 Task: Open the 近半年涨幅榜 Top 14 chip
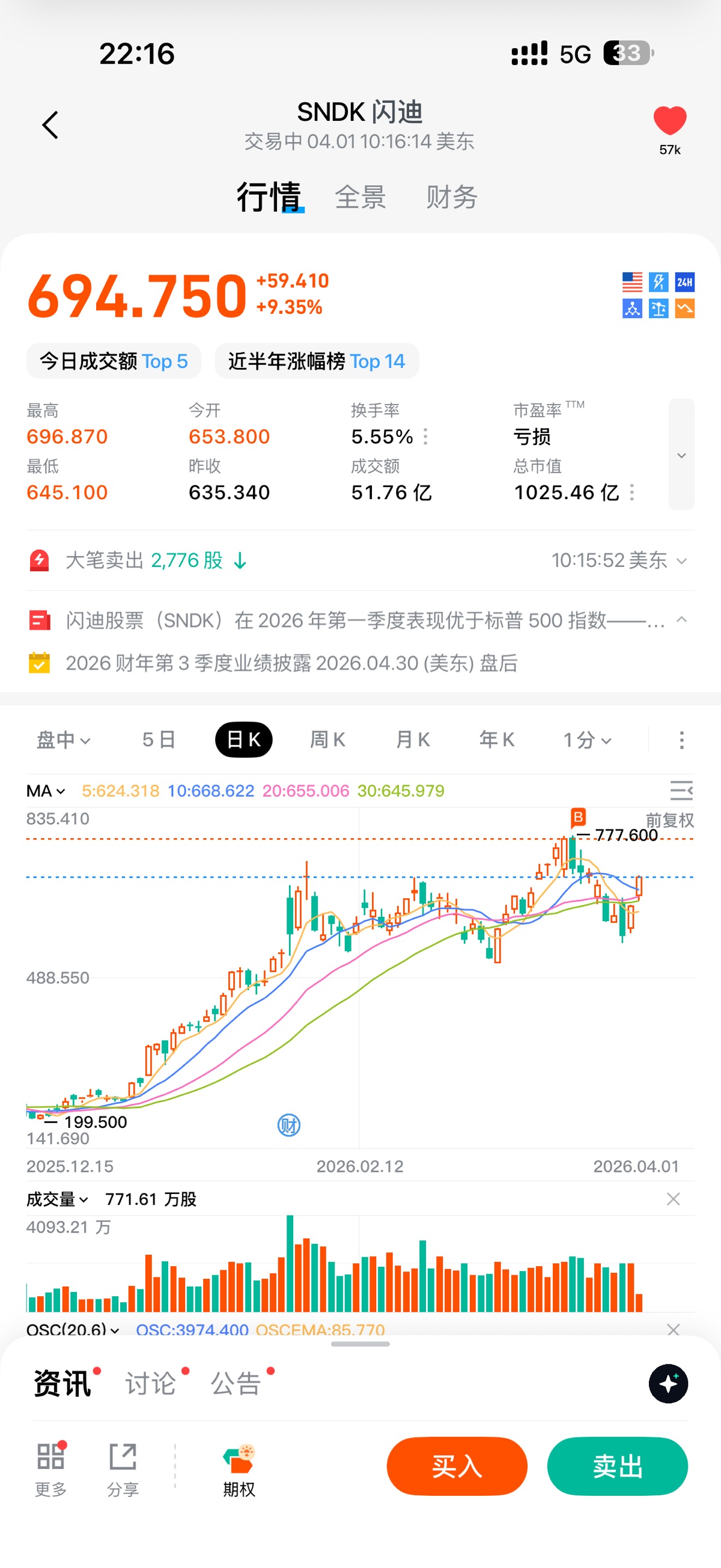(317, 361)
